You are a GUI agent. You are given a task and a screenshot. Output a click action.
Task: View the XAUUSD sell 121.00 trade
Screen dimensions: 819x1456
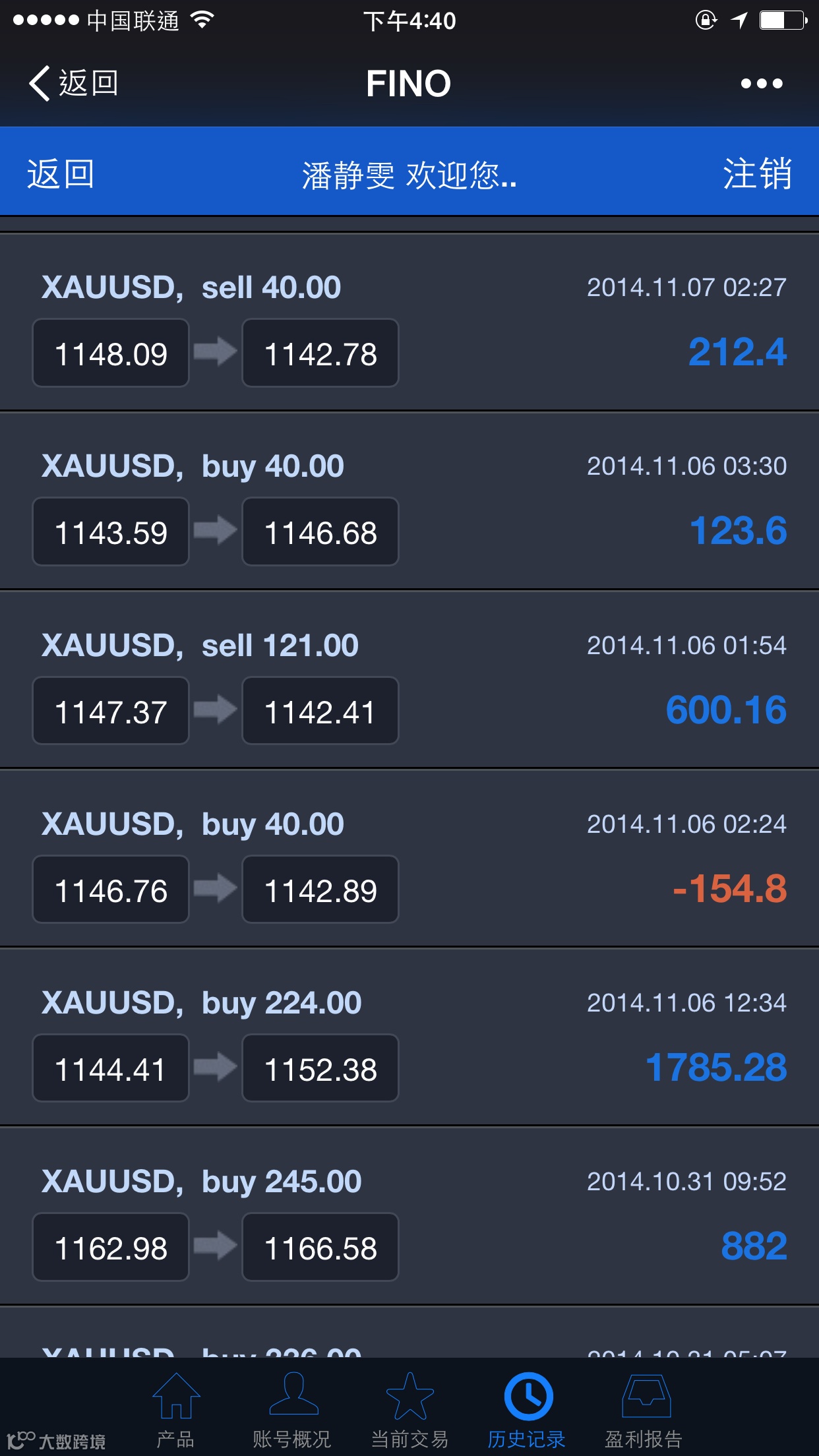tap(409, 679)
